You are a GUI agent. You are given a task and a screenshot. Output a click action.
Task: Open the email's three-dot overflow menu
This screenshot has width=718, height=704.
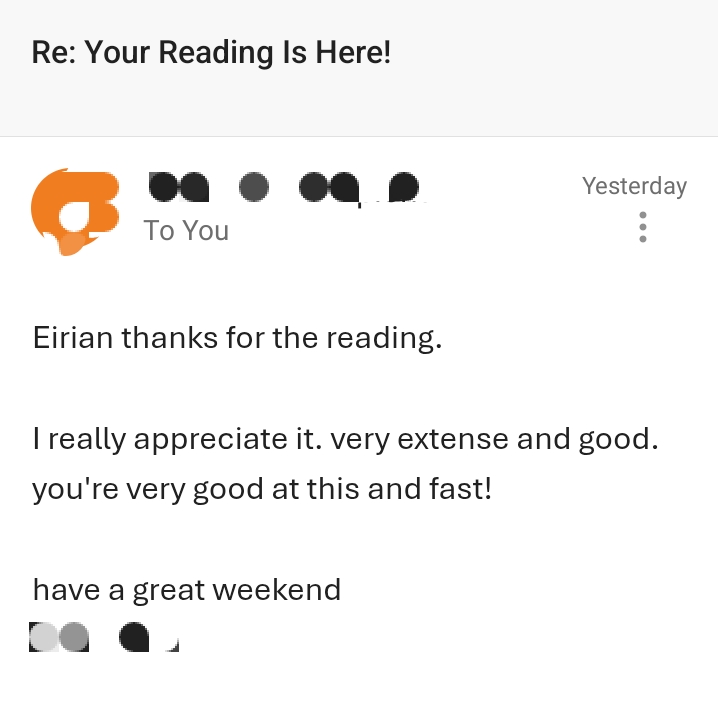642,228
